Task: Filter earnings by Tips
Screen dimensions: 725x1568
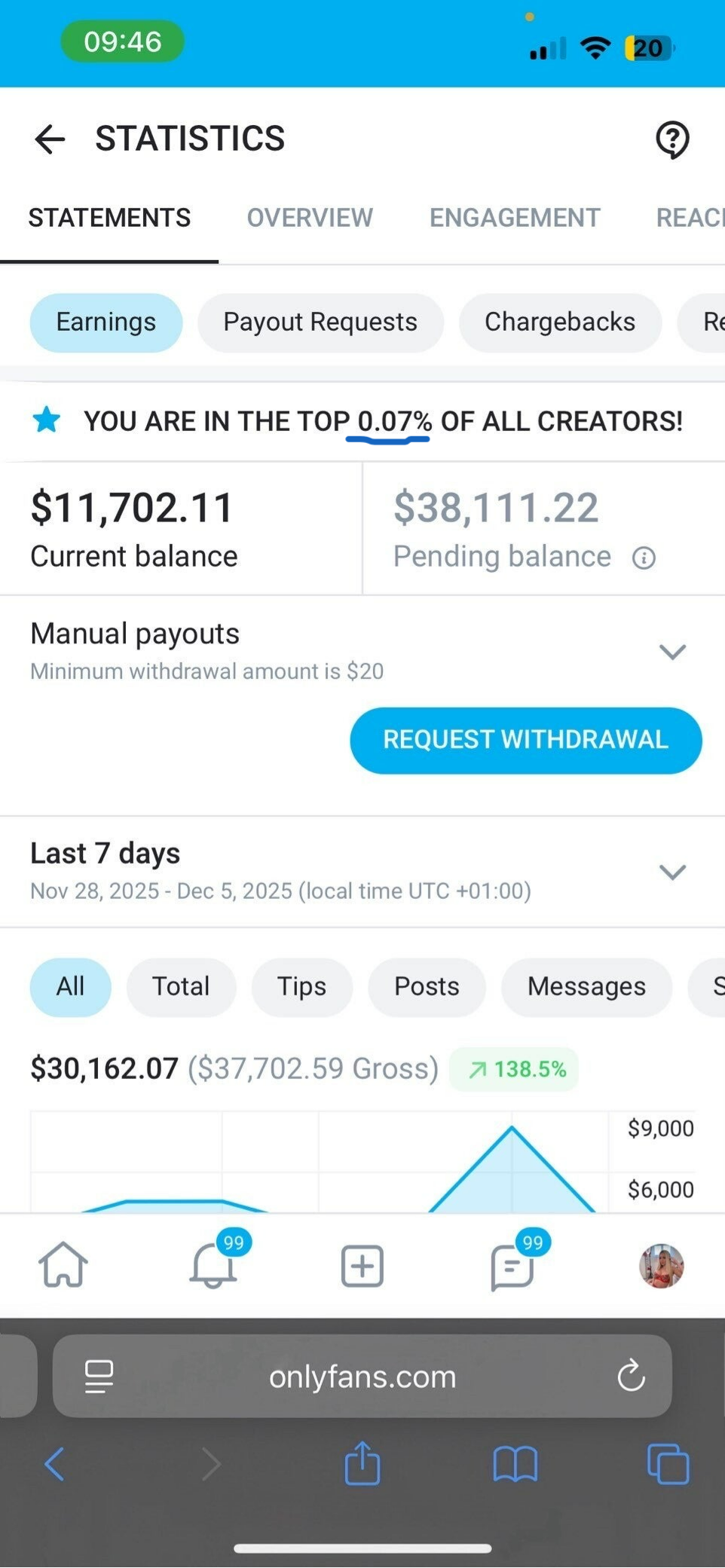Action: coord(301,987)
